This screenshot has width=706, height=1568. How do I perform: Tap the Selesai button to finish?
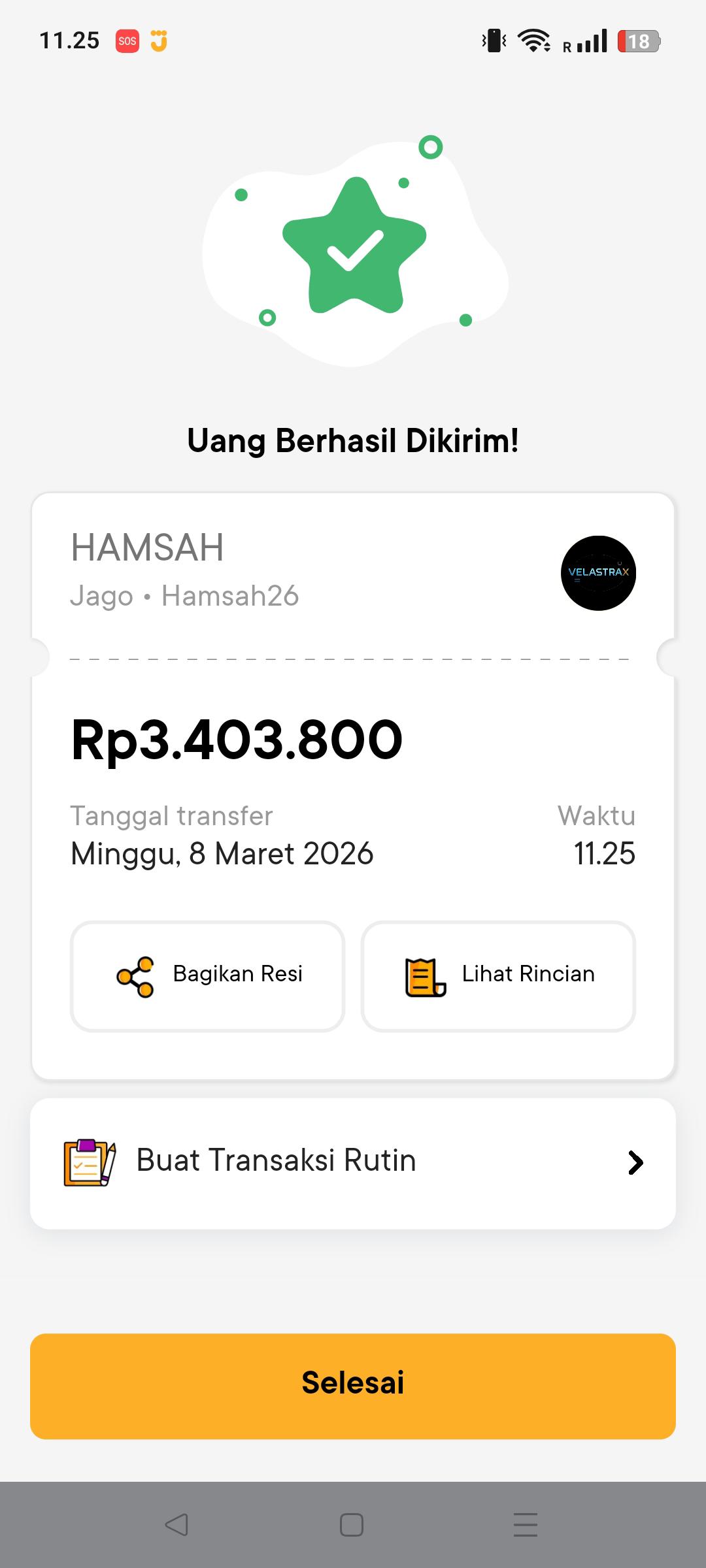(x=353, y=1385)
